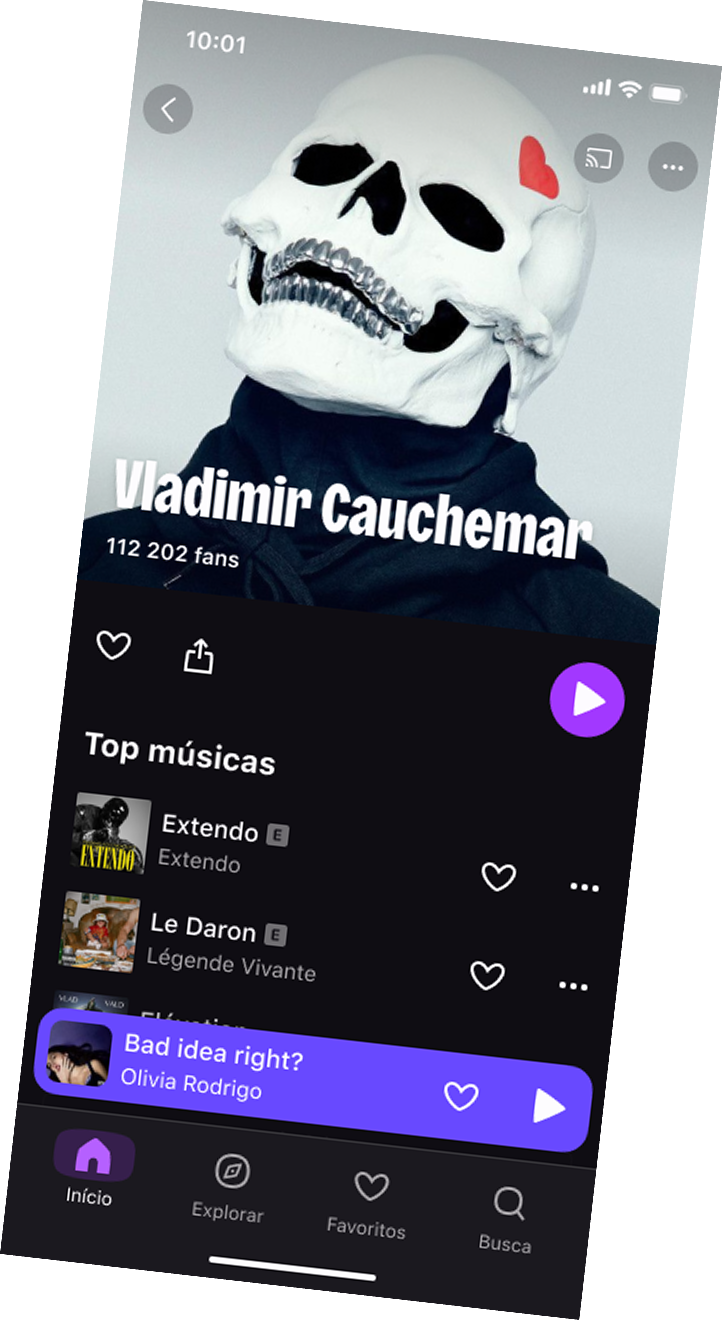Open the cast device icon
This screenshot has height=1320, width=723.
(599, 157)
